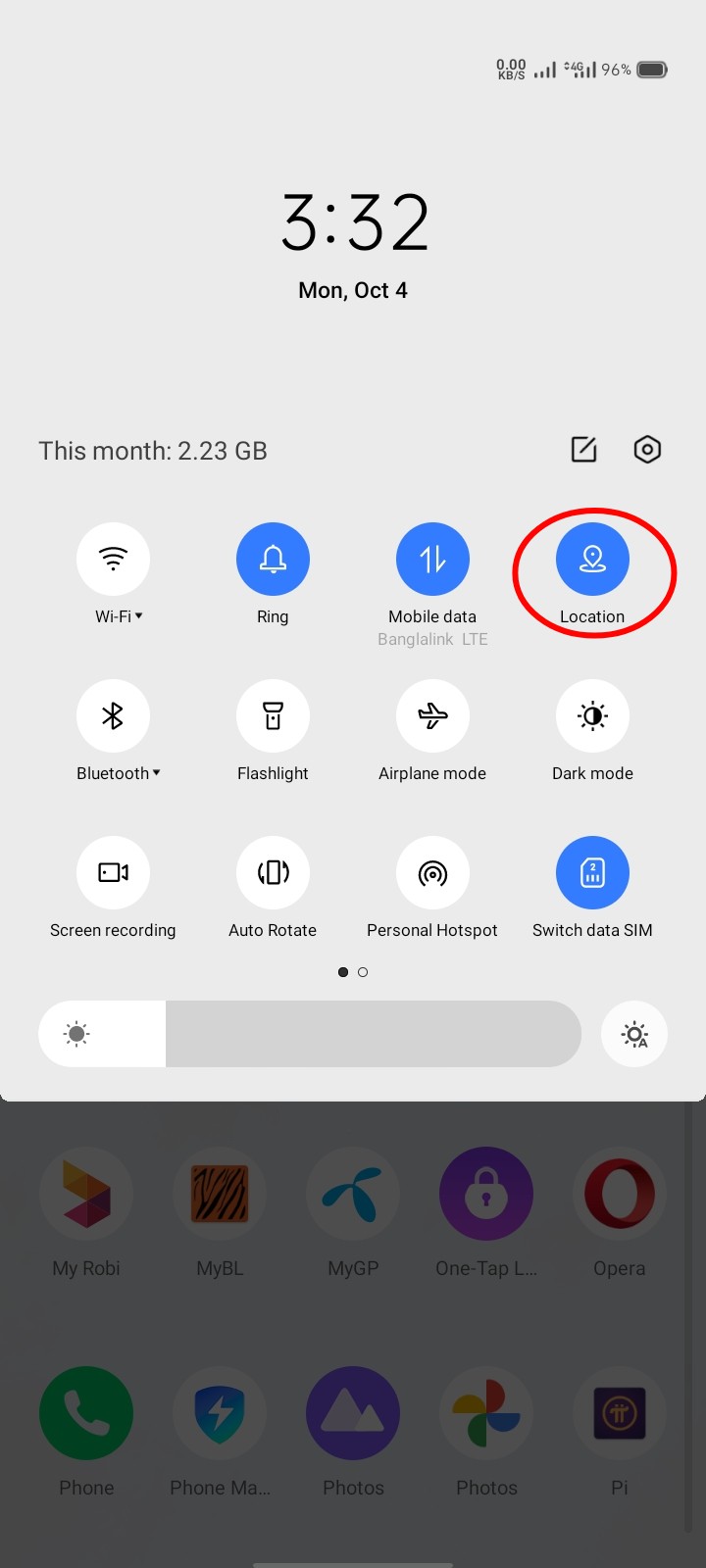This screenshot has height=1568, width=706.
Task: Tap the second page indicator dot
Action: point(363,972)
